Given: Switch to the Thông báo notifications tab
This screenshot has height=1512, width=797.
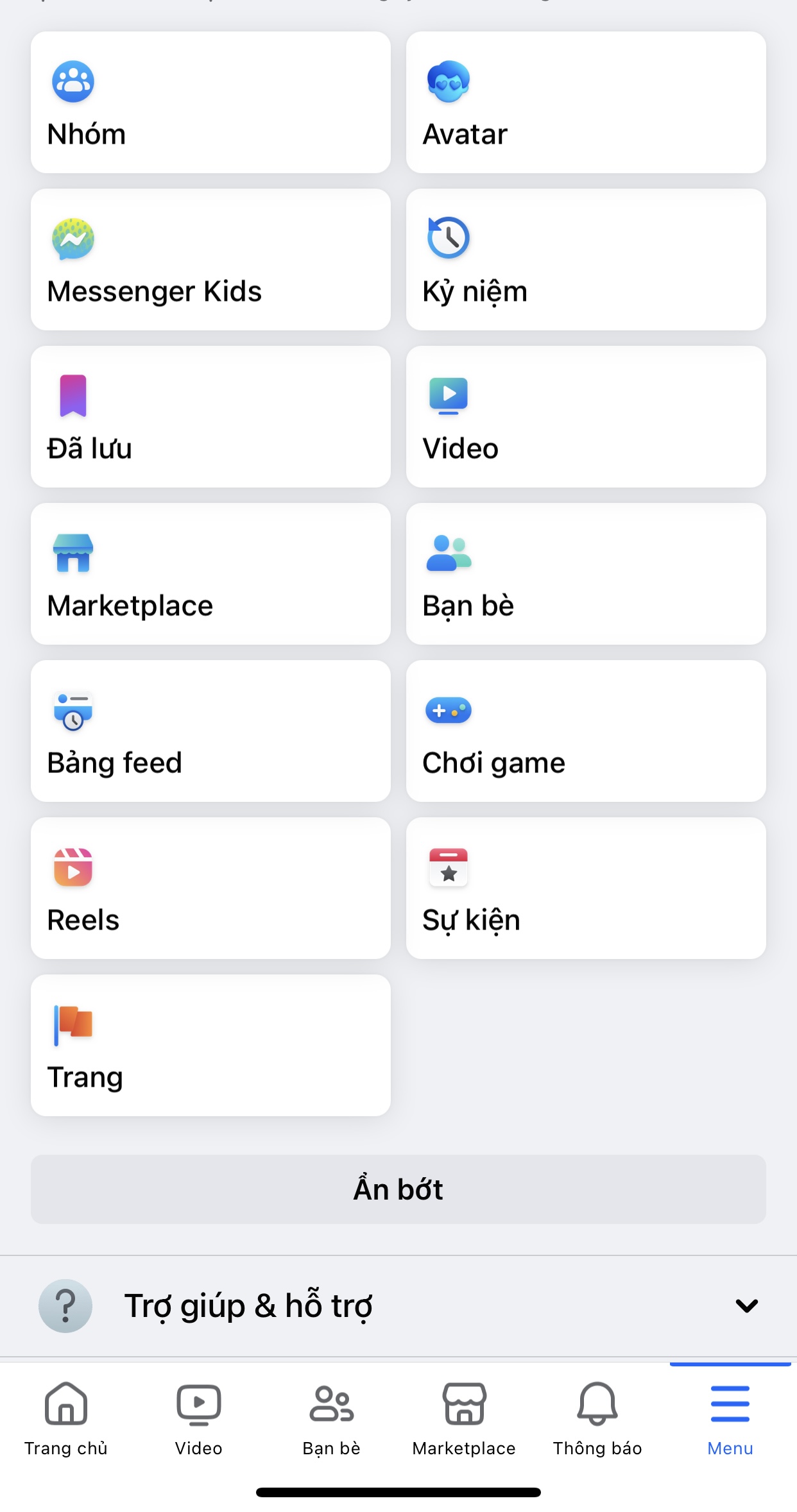Looking at the screenshot, I should pyautogui.click(x=597, y=1419).
